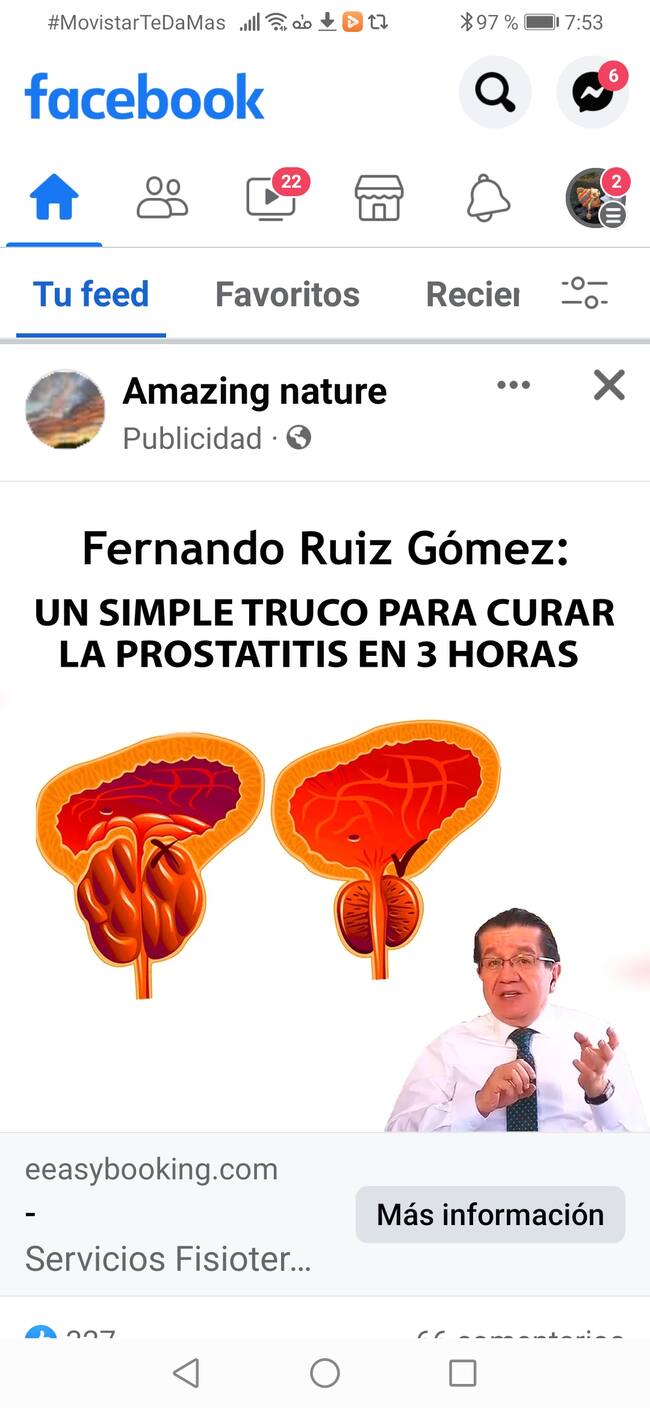Viewport: 650px width, 1408px height.
Task: Open Messenger chats
Action: coord(592,93)
